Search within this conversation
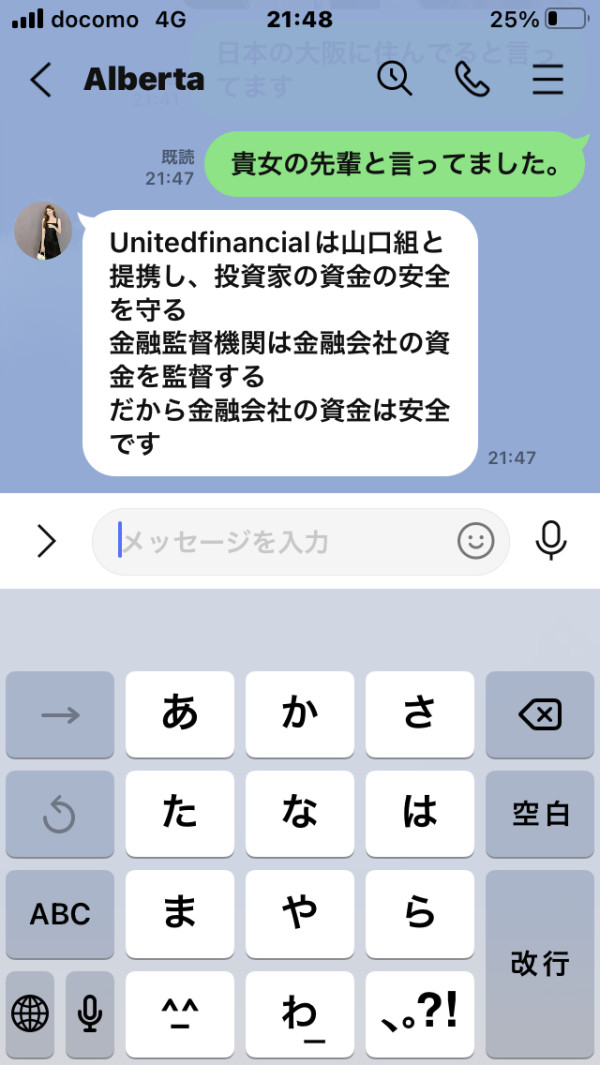Screen dimensions: 600x1065 (395, 80)
